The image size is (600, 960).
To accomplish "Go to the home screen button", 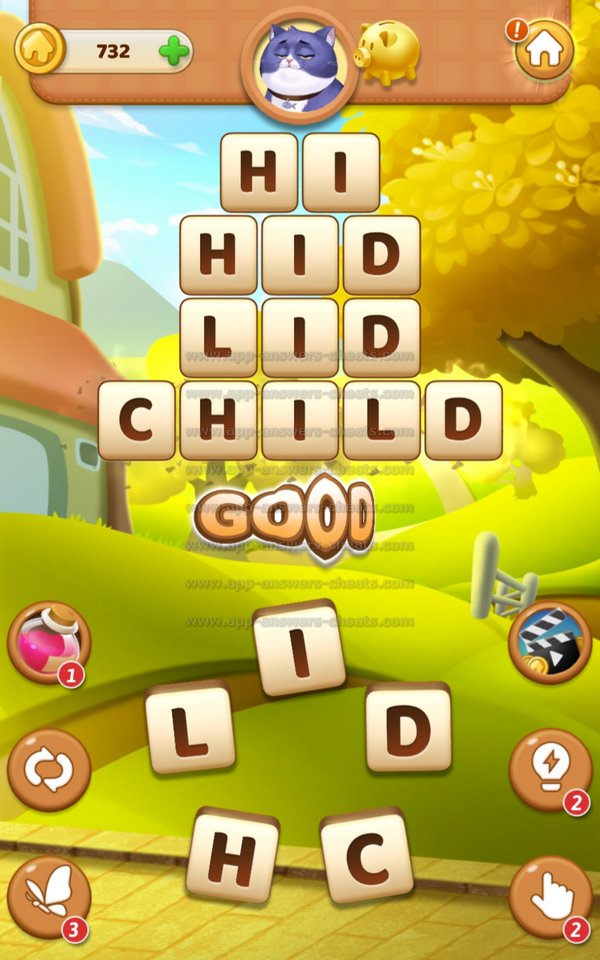I will [x=544, y=49].
